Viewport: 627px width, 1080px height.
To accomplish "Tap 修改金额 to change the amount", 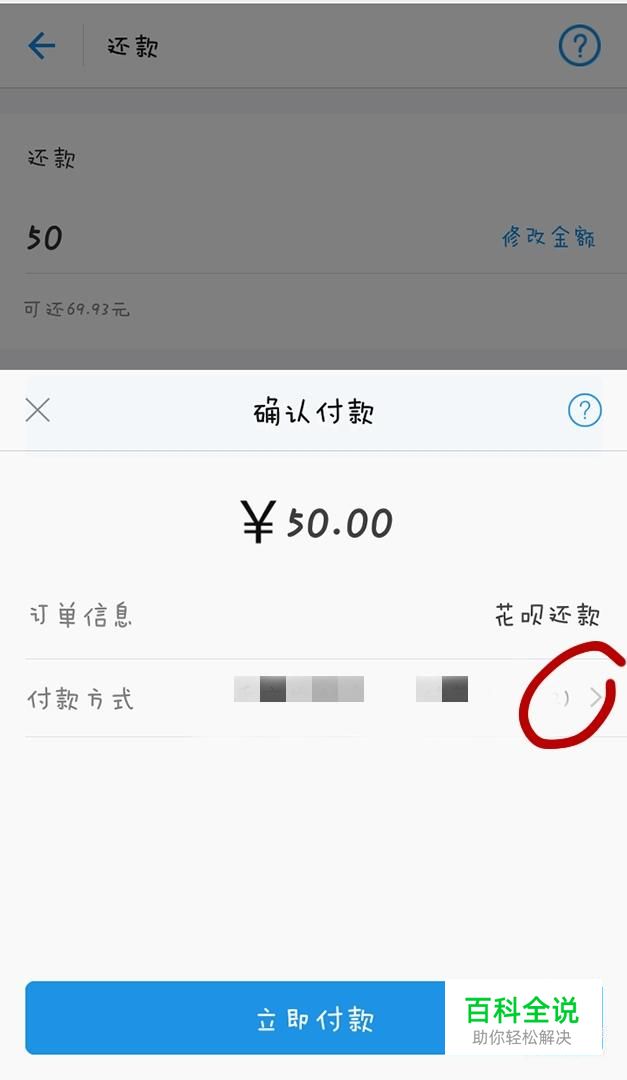I will click(548, 237).
